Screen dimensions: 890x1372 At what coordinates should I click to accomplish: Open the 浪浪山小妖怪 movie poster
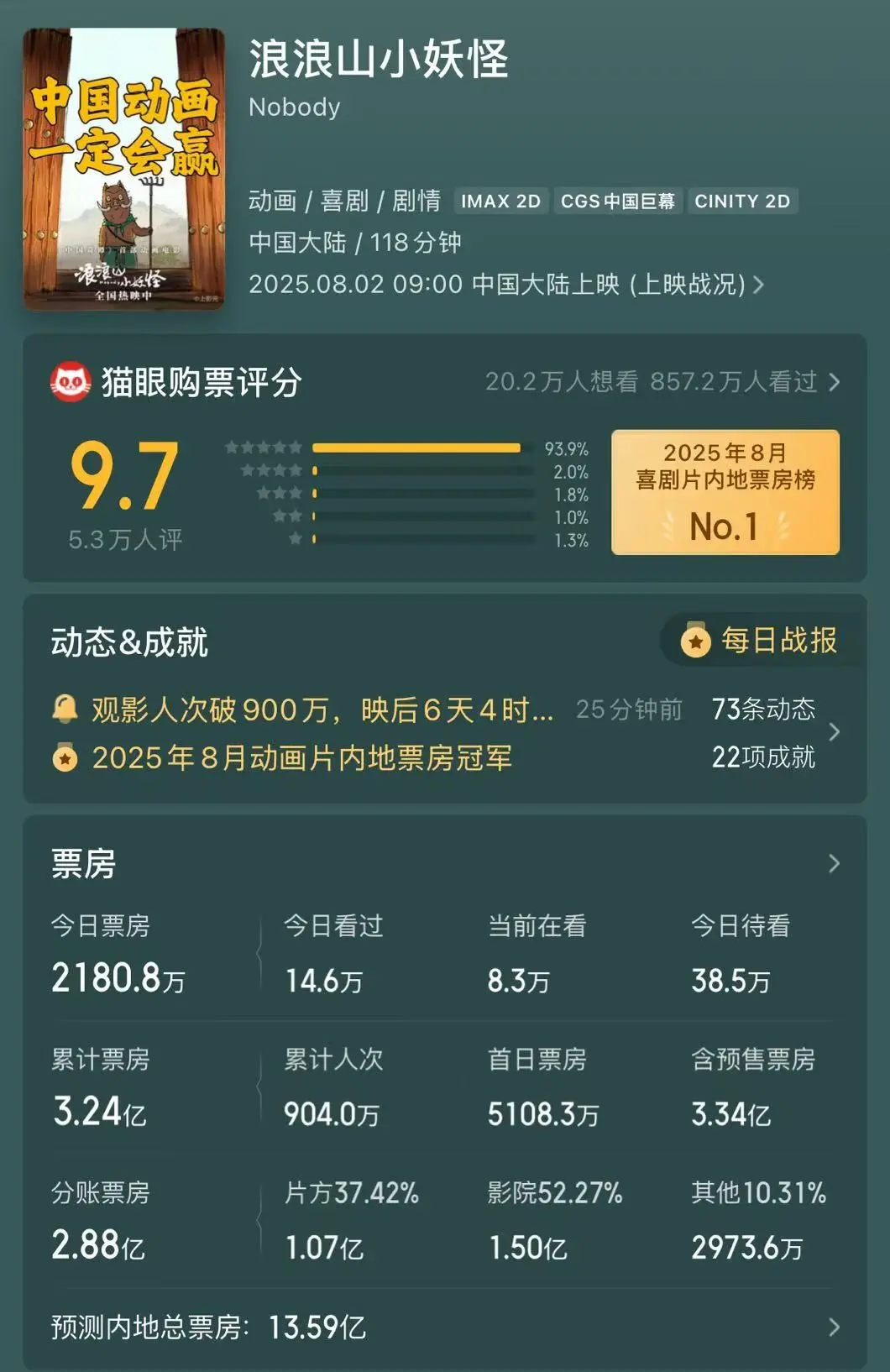point(123,169)
